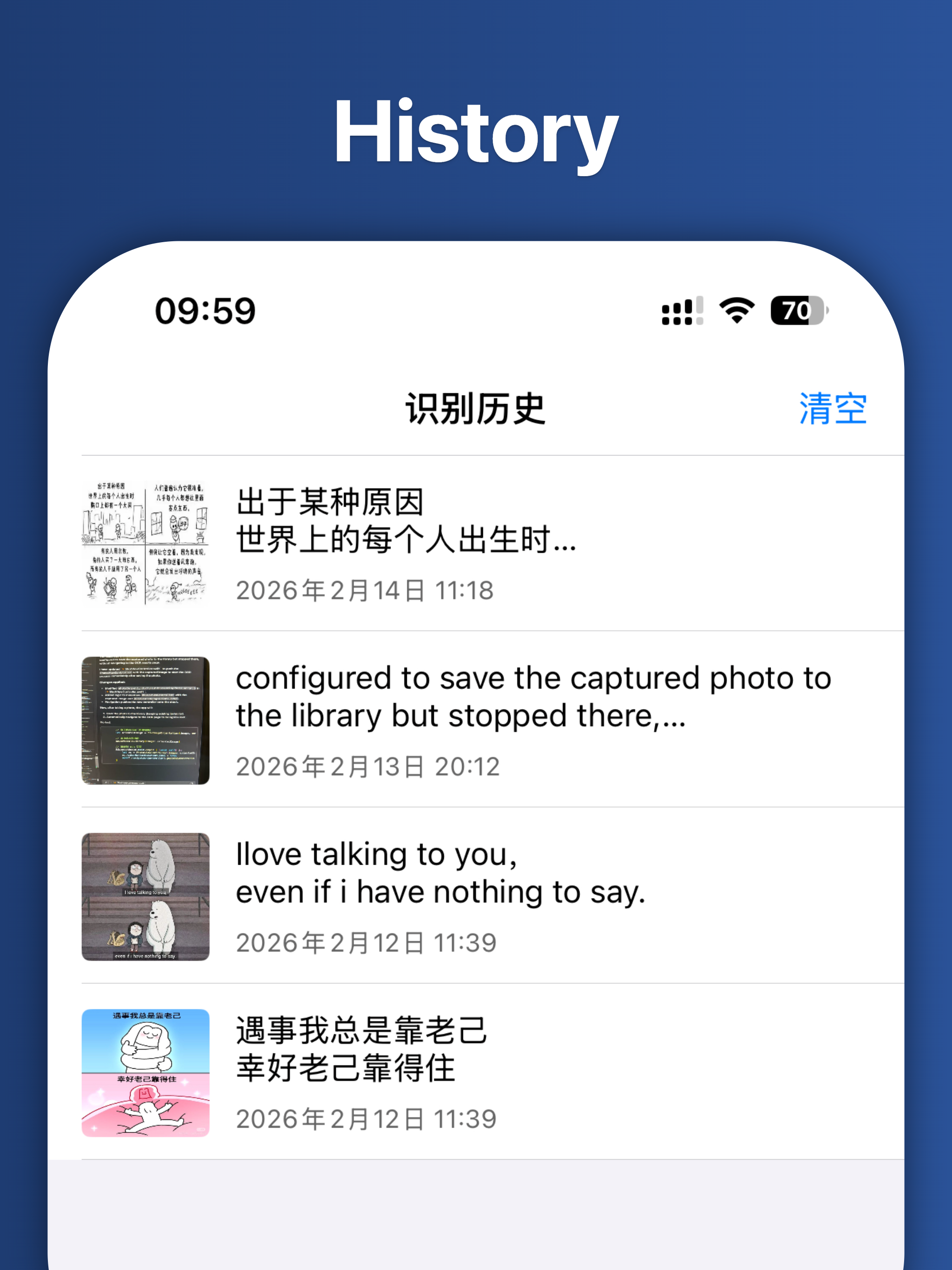Tap the timestamp 2026年2月12日 11:39
Viewport: 952px width, 1270px height.
[x=368, y=942]
